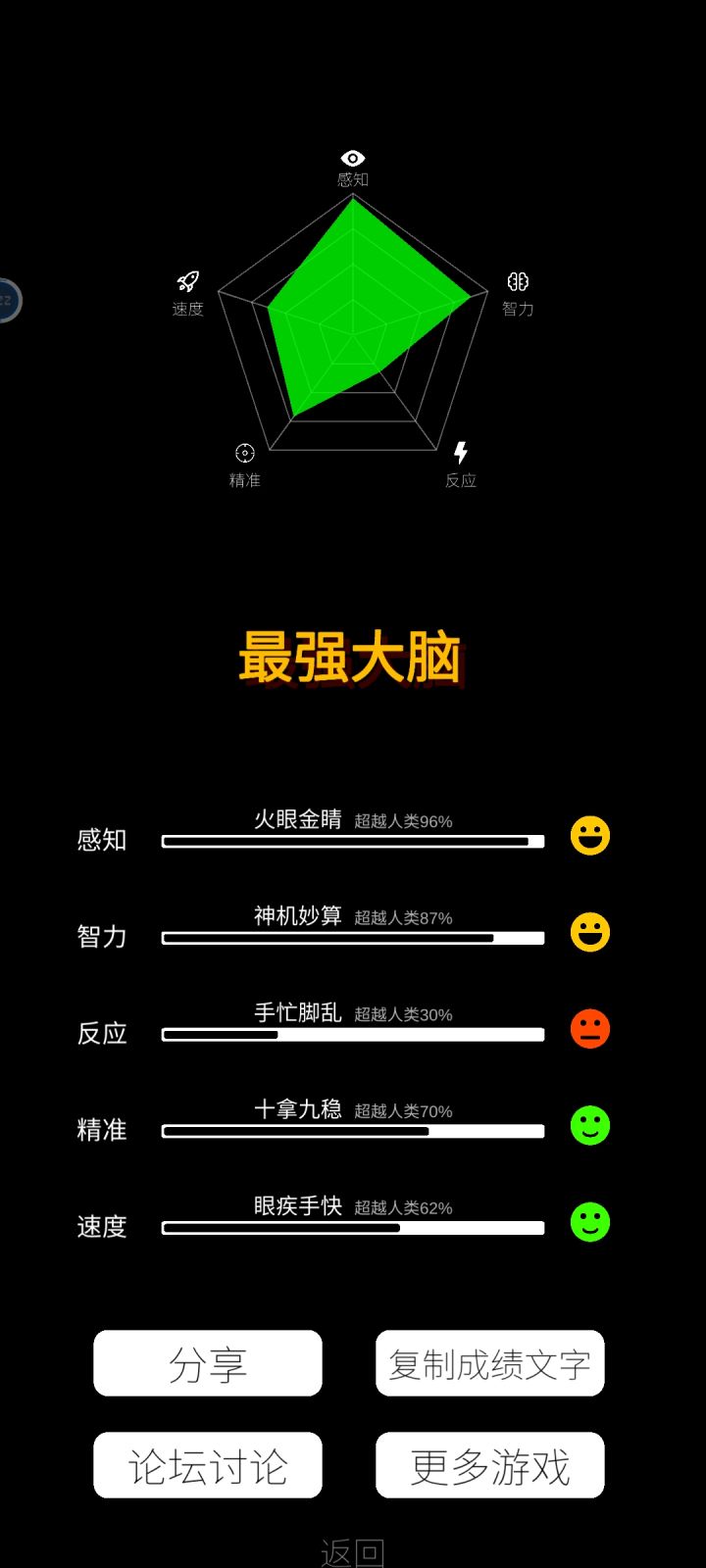706x1568 pixels.
Task: Tap the yellow smiley next to 感知 score
Action: (x=589, y=835)
